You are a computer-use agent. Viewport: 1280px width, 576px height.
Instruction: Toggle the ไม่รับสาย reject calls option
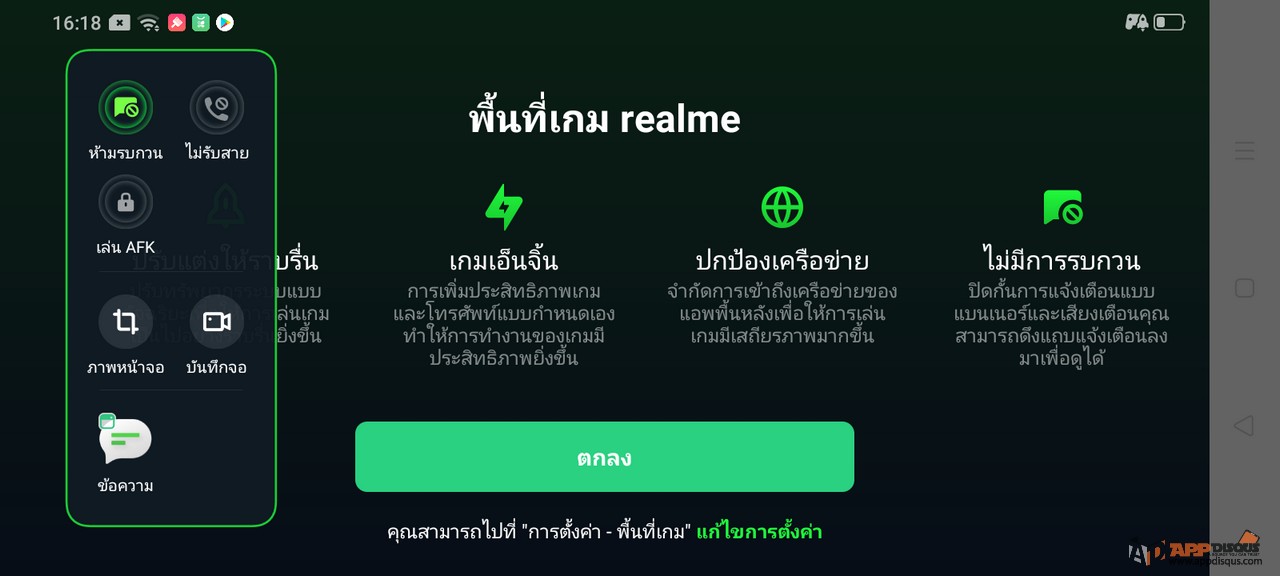(217, 108)
